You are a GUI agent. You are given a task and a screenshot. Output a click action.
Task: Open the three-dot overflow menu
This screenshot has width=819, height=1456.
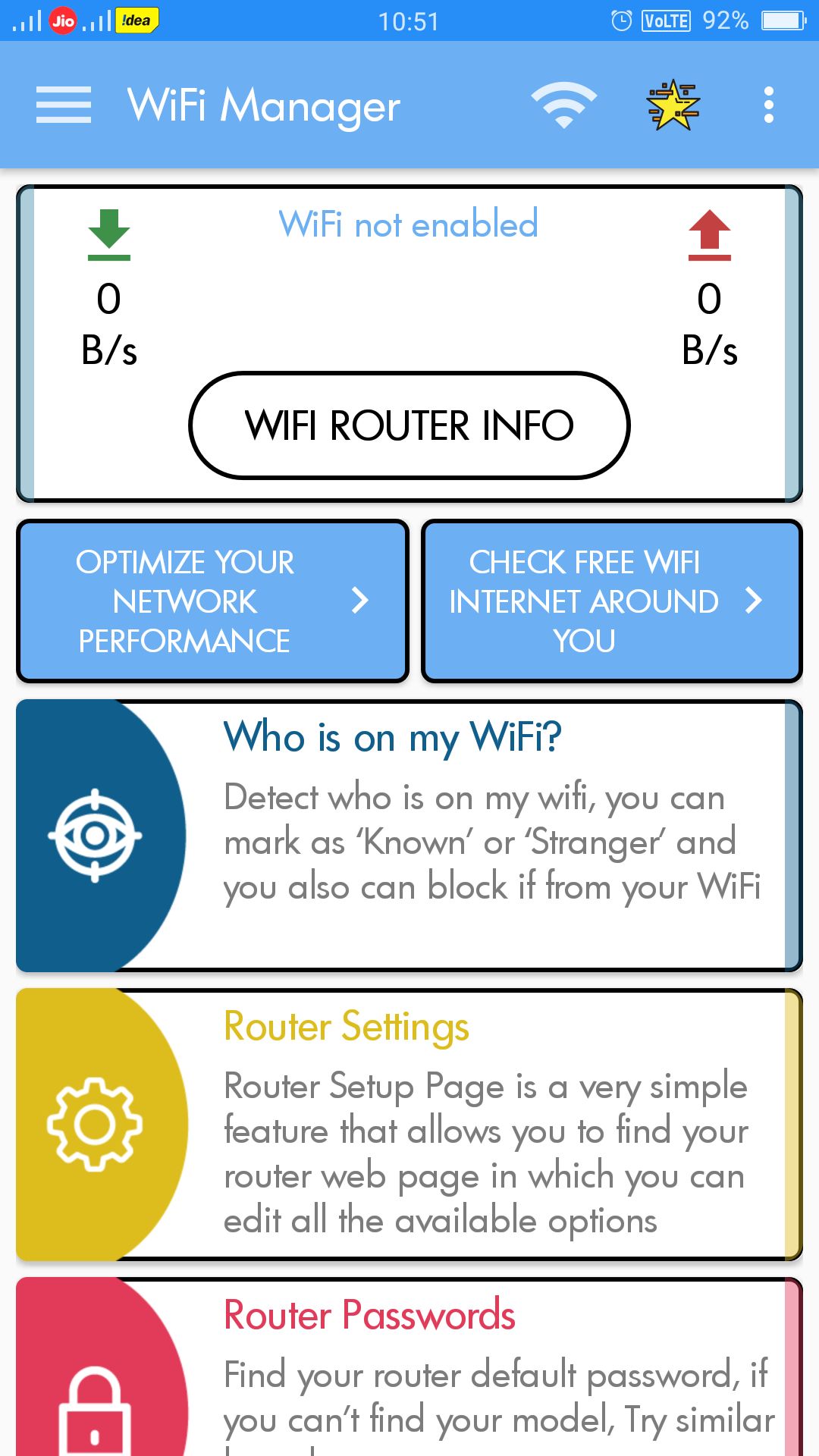(x=768, y=105)
